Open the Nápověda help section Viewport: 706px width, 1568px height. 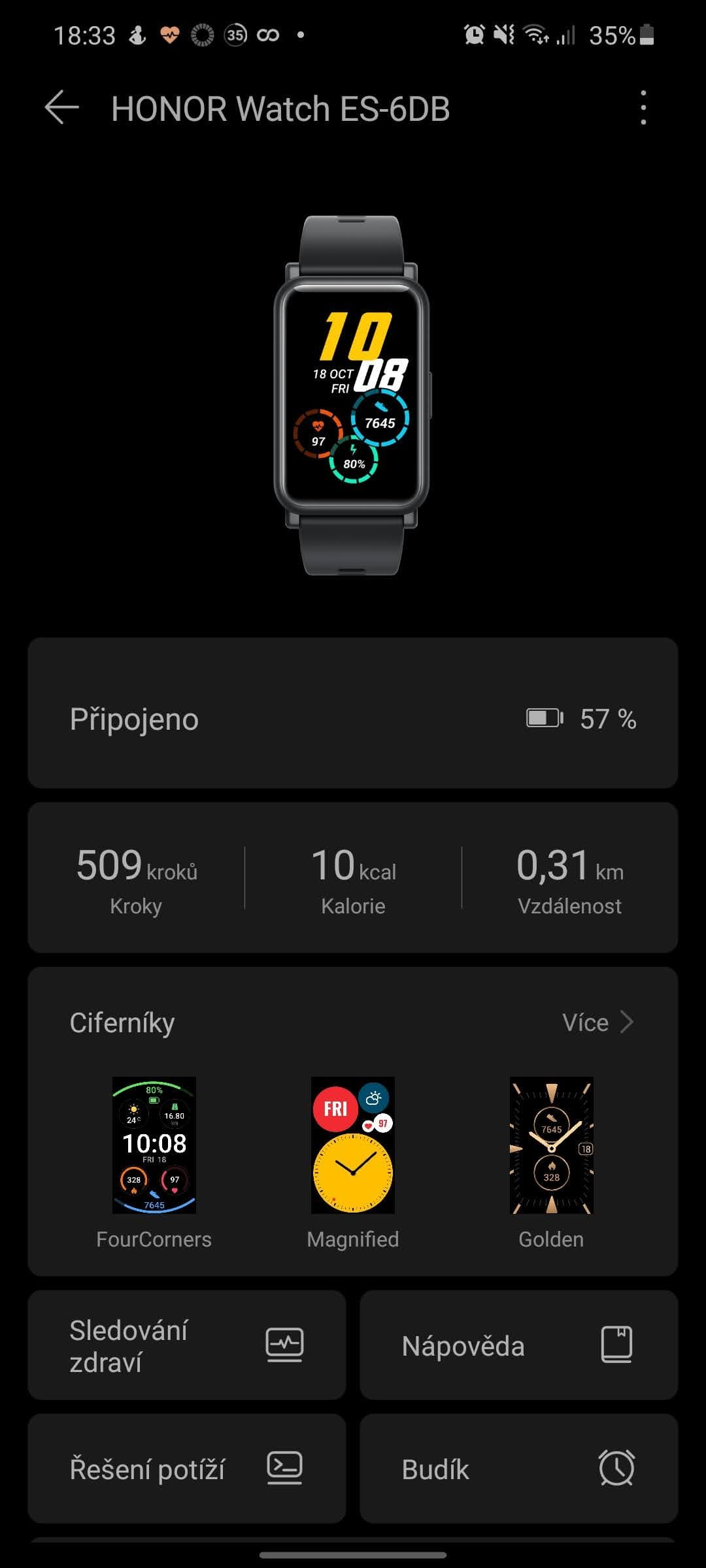pos(518,1346)
